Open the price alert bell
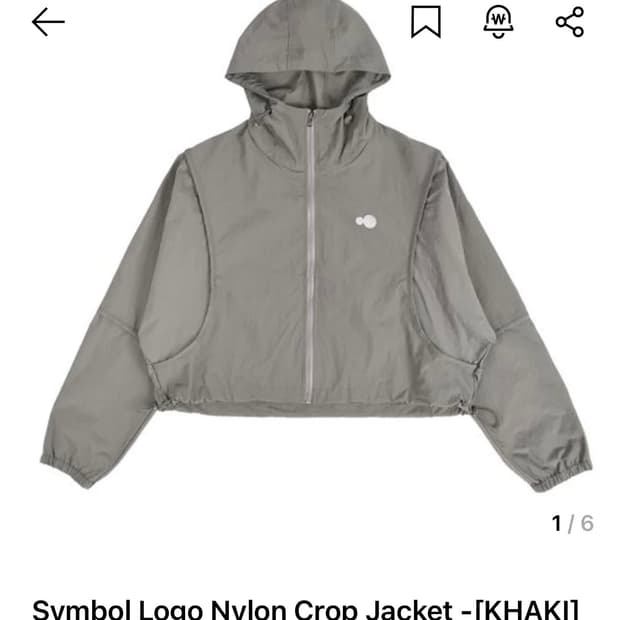 click(x=498, y=22)
